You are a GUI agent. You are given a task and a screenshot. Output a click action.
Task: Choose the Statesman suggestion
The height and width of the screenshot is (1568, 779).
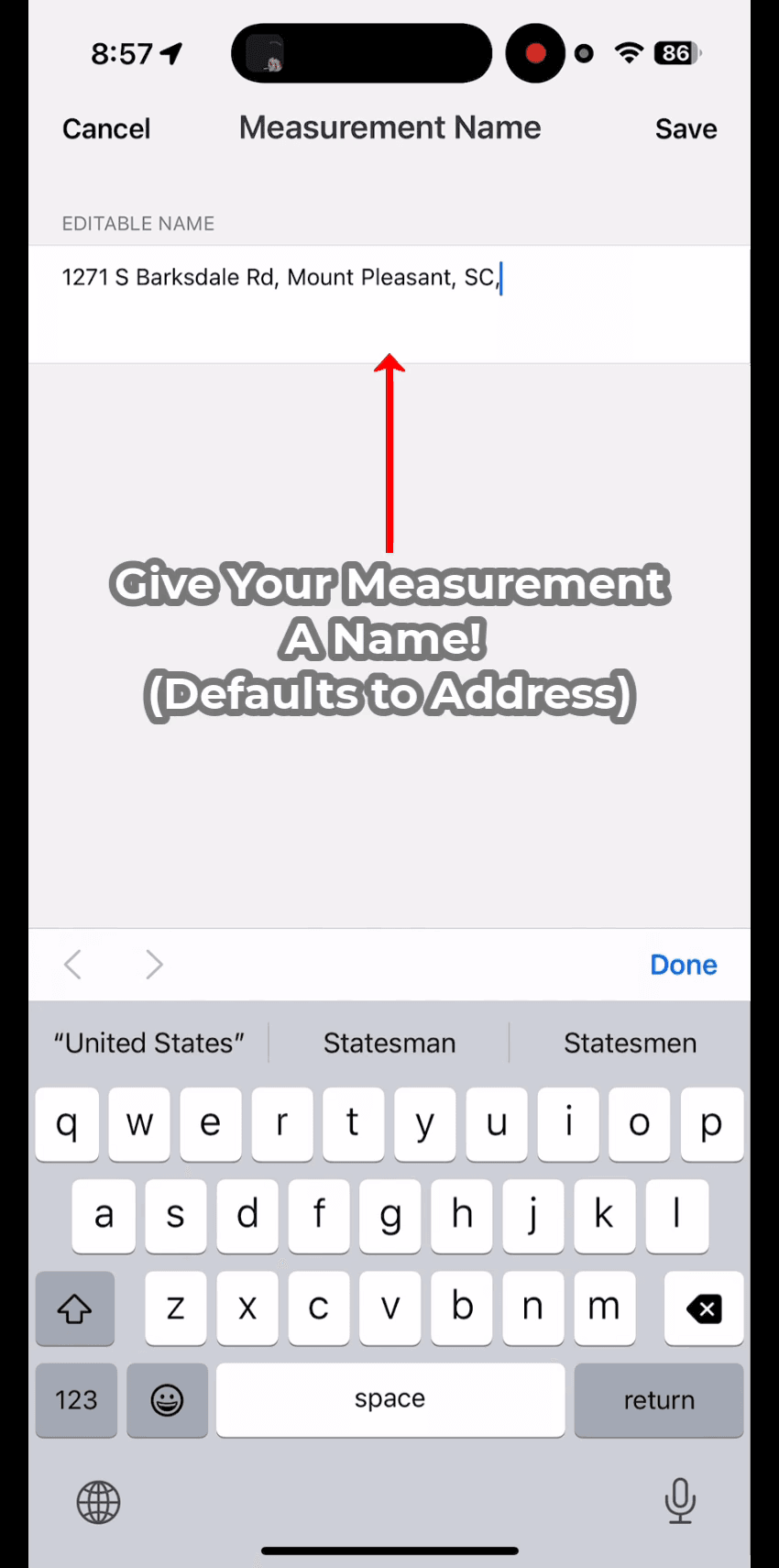click(389, 1043)
